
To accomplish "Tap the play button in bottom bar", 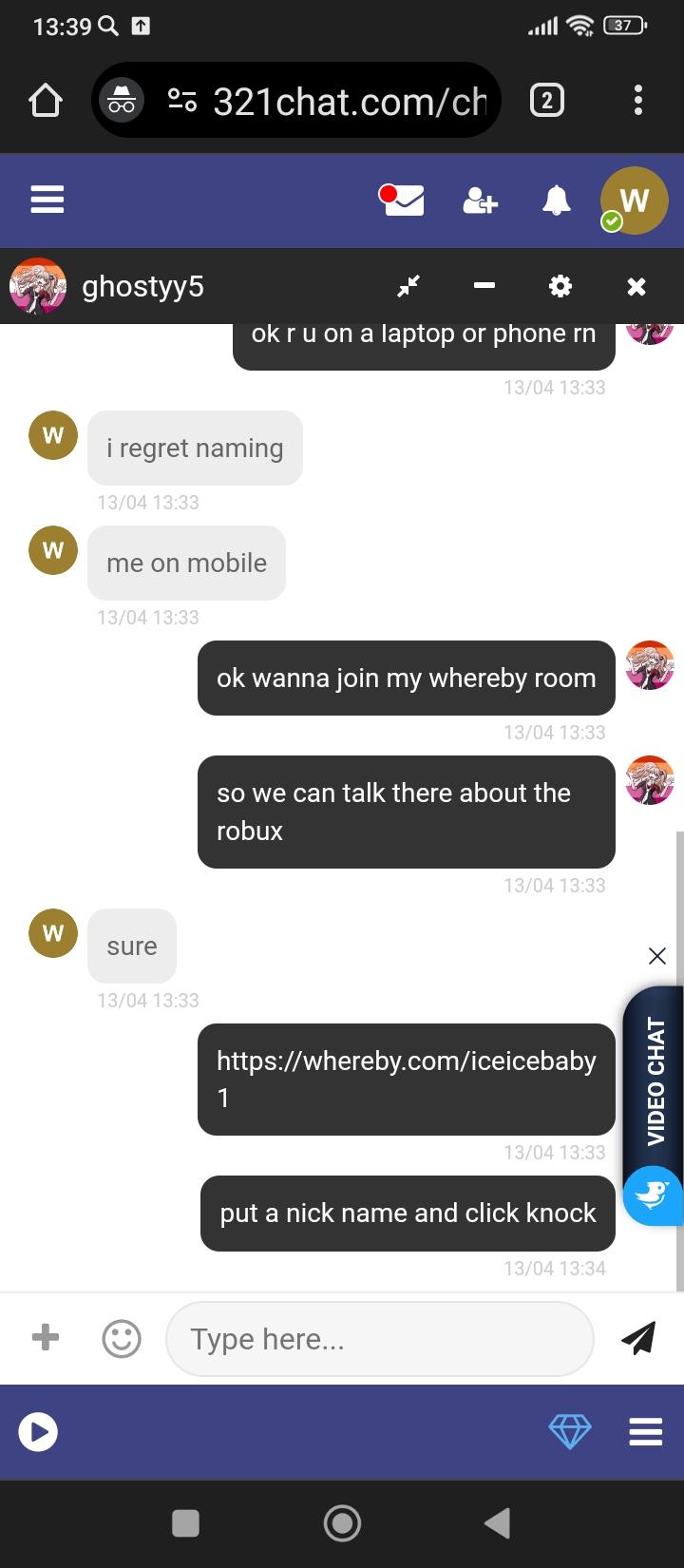I will [x=39, y=1431].
